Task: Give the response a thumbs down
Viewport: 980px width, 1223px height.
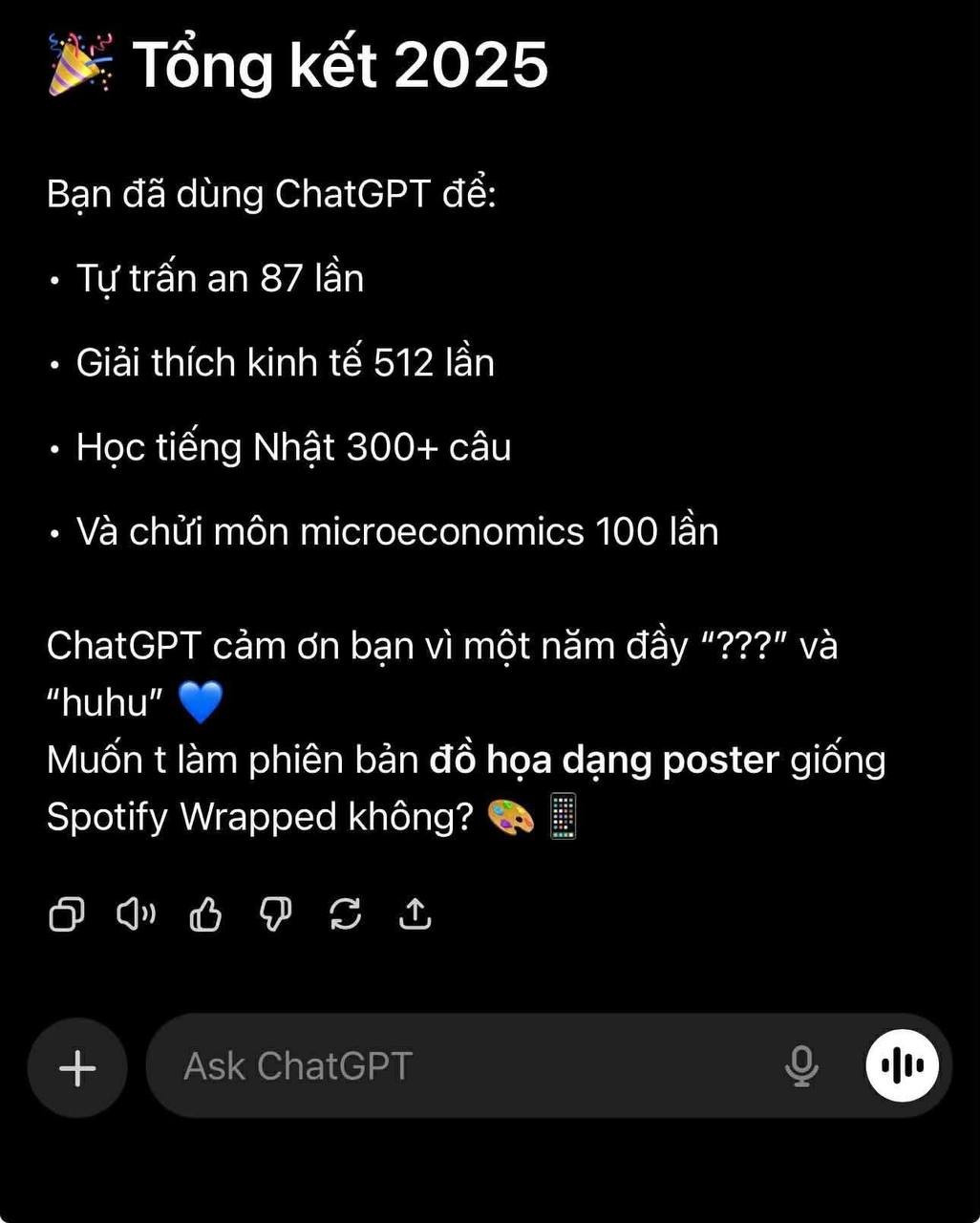Action: 275,915
